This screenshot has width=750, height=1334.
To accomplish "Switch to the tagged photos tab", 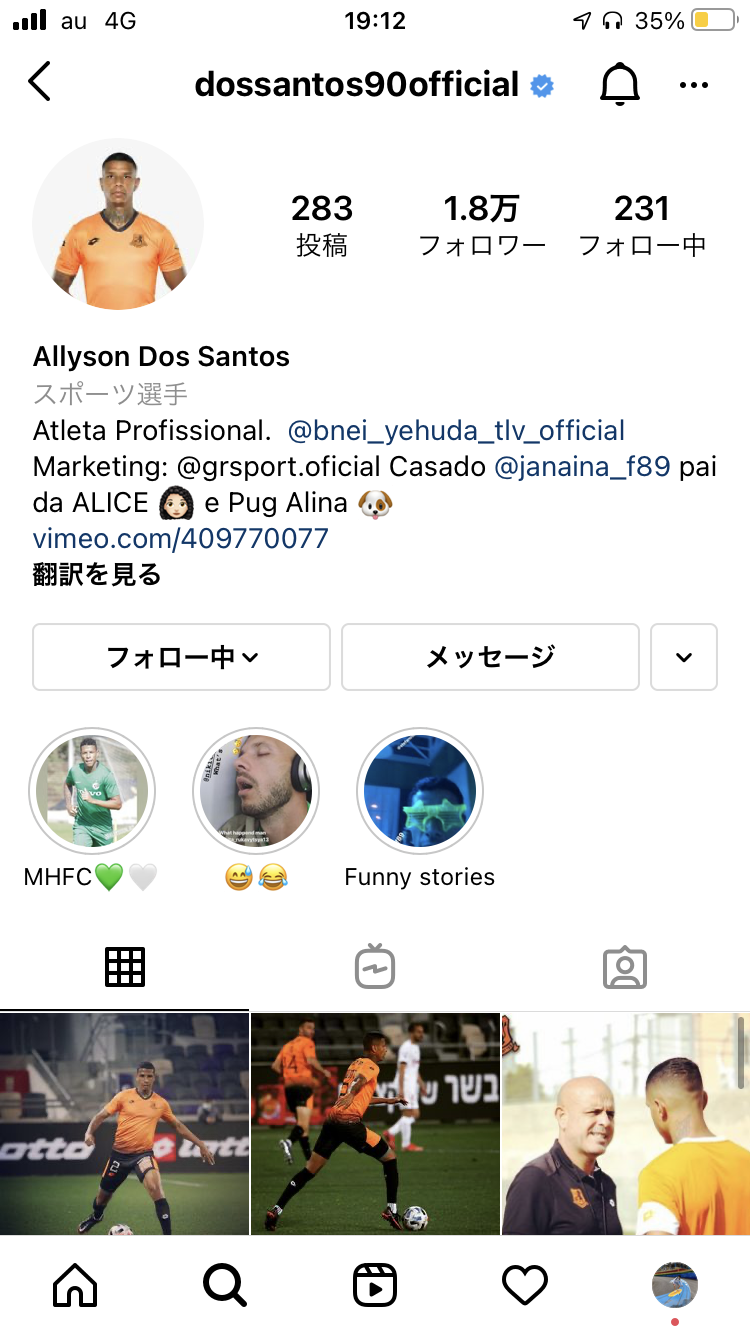I will (x=625, y=967).
